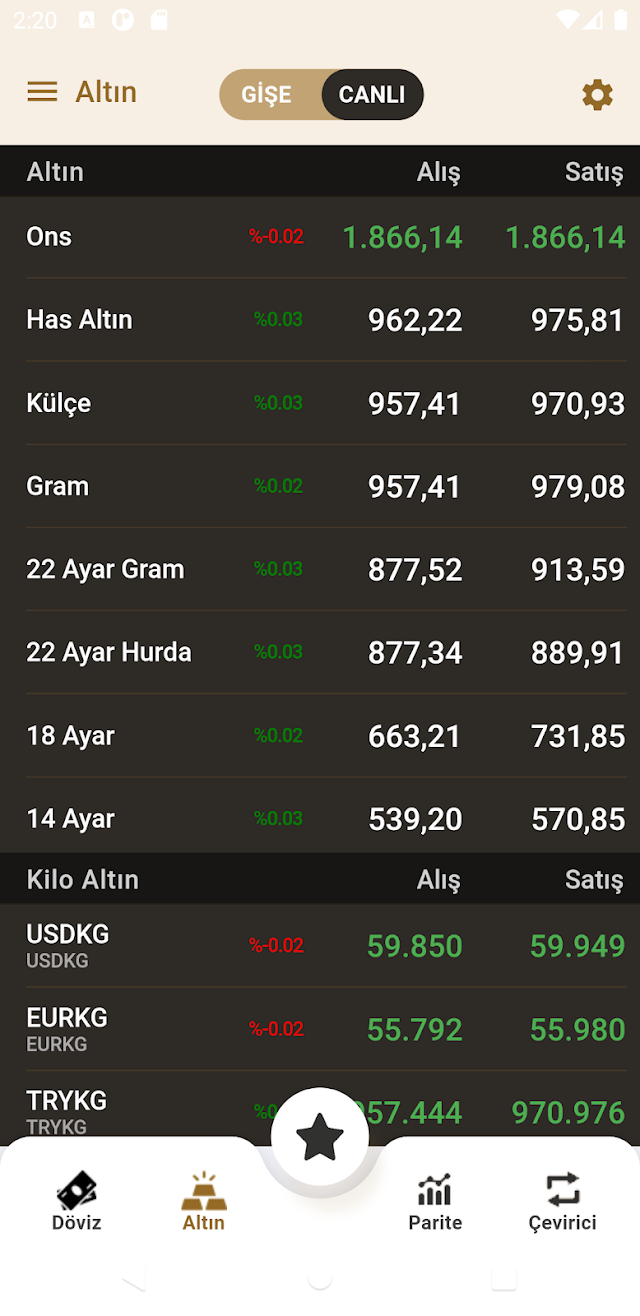Tap the 18 Ayar row
640x1316 pixels.
coord(320,735)
